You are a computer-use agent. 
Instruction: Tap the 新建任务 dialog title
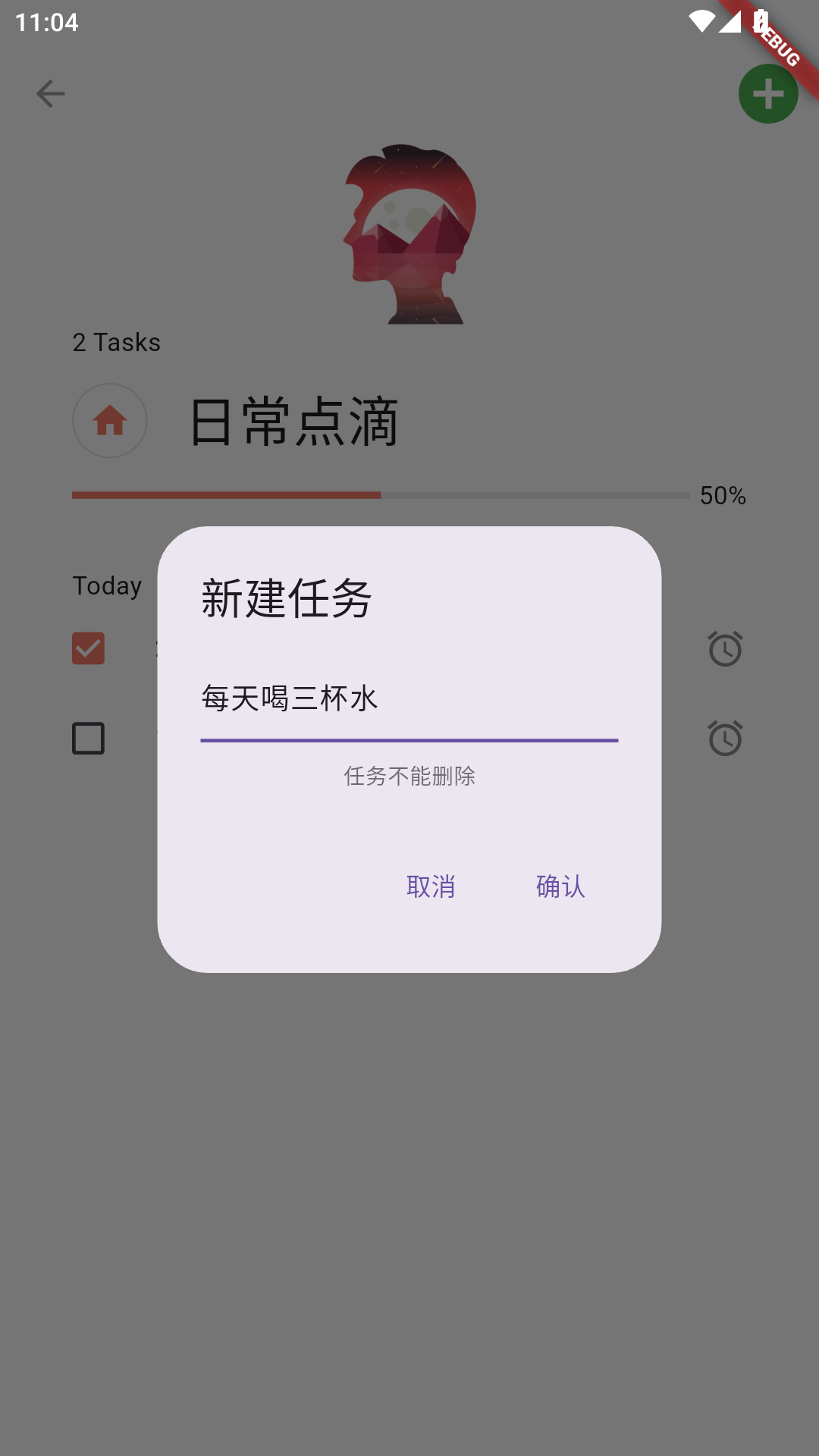tap(286, 598)
